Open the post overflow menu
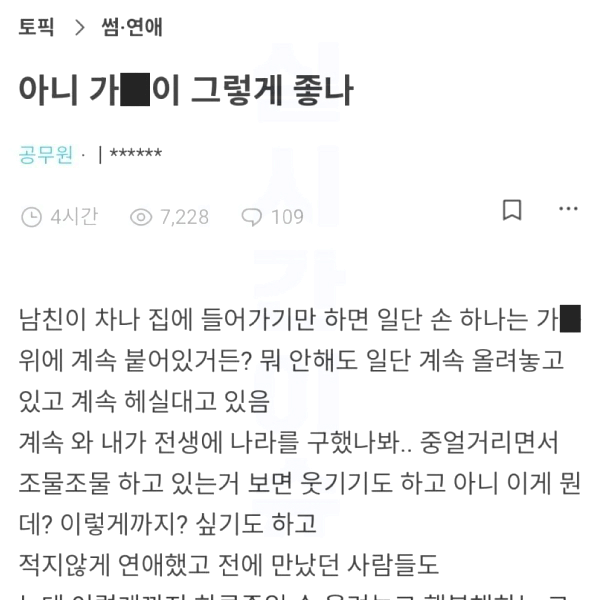 click(x=568, y=210)
